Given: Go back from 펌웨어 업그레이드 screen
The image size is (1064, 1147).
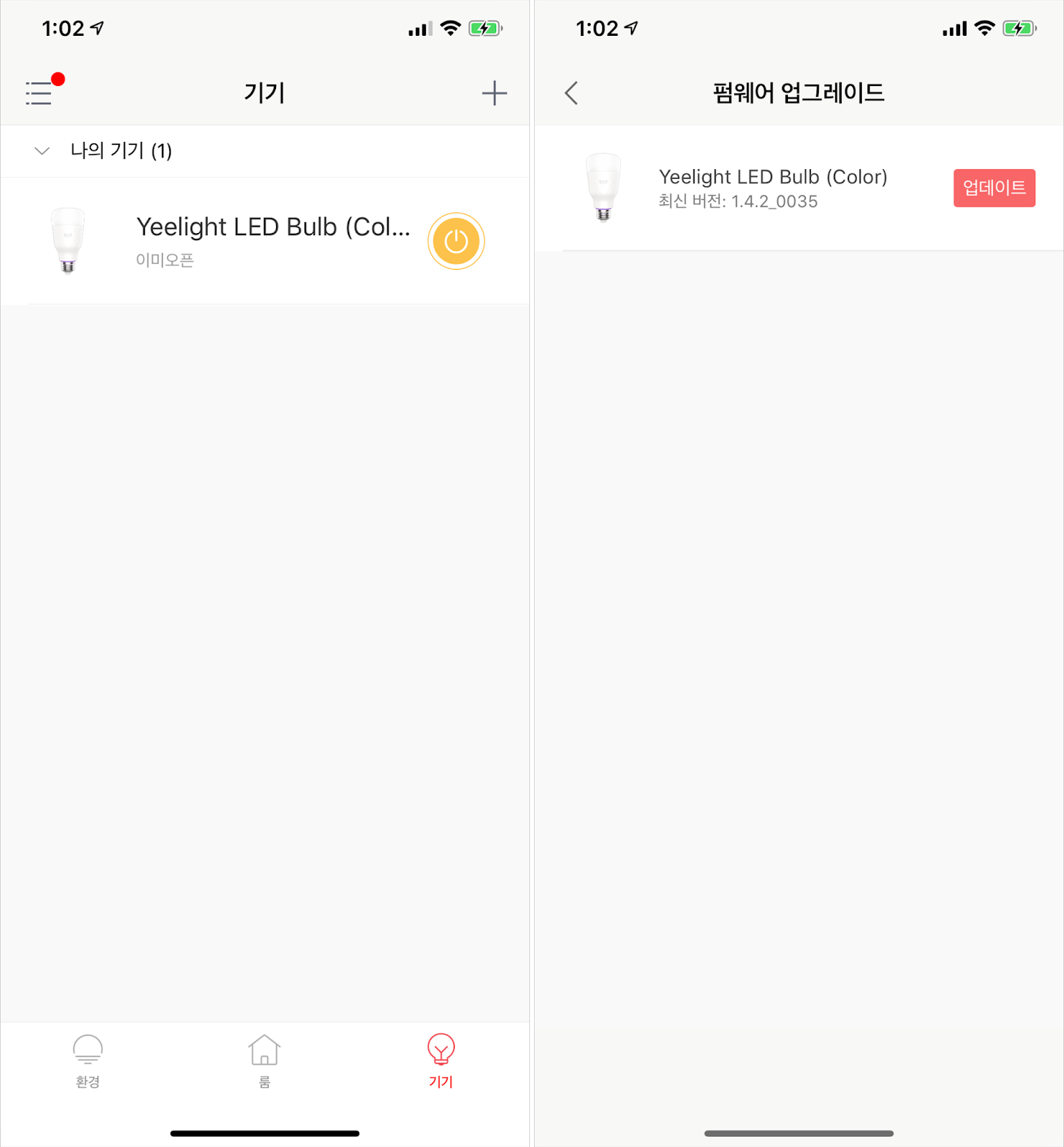Looking at the screenshot, I should click(571, 93).
